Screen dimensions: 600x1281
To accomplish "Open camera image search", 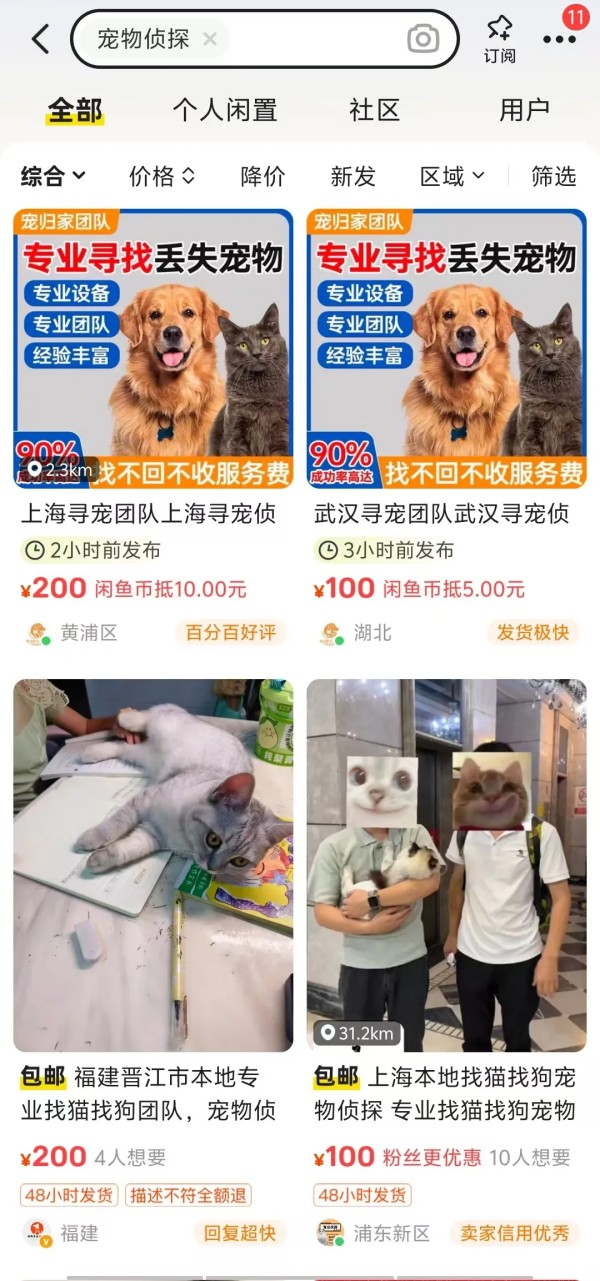I will 423,39.
